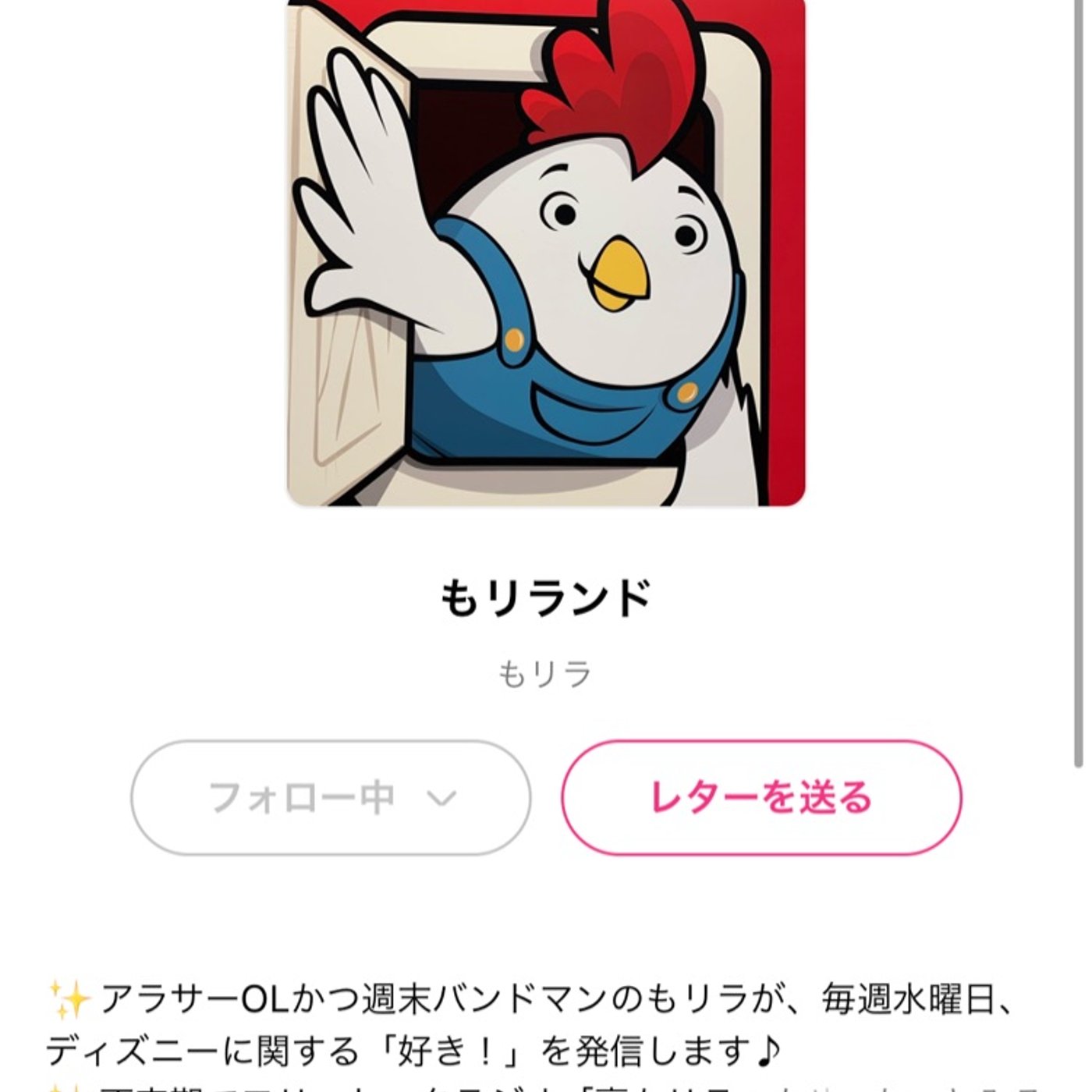This screenshot has height=1092, width=1092.
Task: Tap the レターを送る button
Action: coord(761,797)
